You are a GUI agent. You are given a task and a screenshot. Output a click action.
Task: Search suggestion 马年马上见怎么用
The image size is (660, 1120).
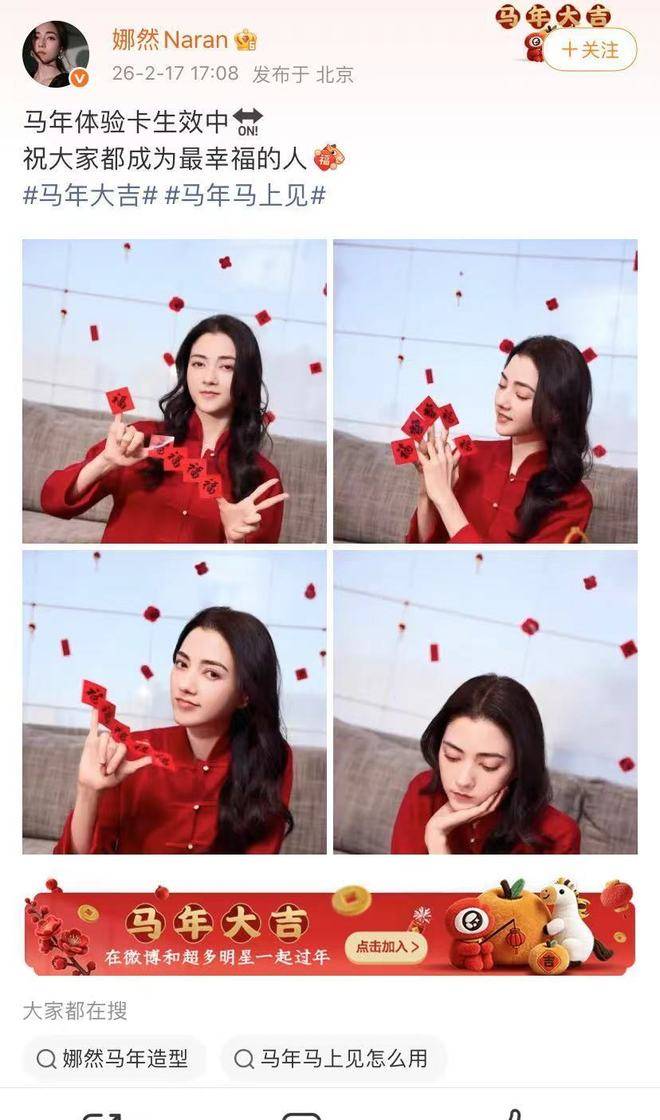click(332, 1058)
